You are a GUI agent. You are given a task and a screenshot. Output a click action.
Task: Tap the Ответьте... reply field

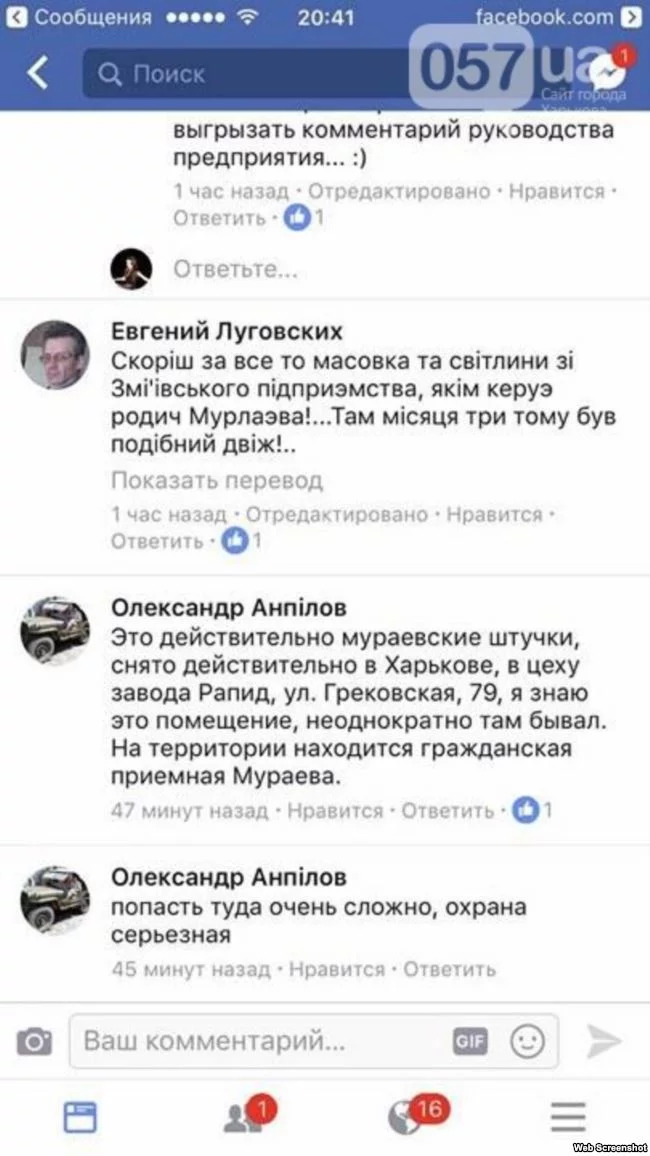pos(236,269)
